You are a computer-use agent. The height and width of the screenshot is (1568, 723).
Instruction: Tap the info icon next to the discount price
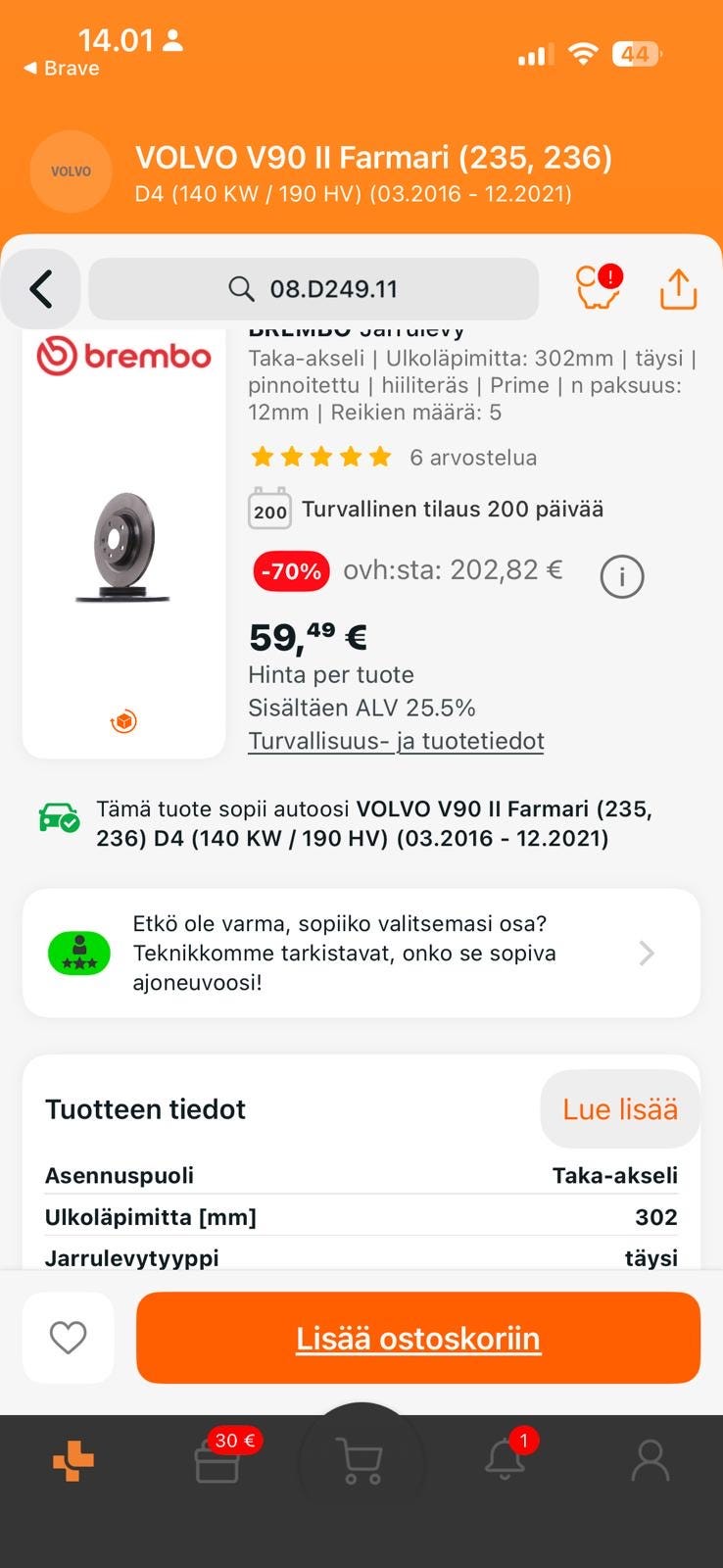pyautogui.click(x=622, y=576)
